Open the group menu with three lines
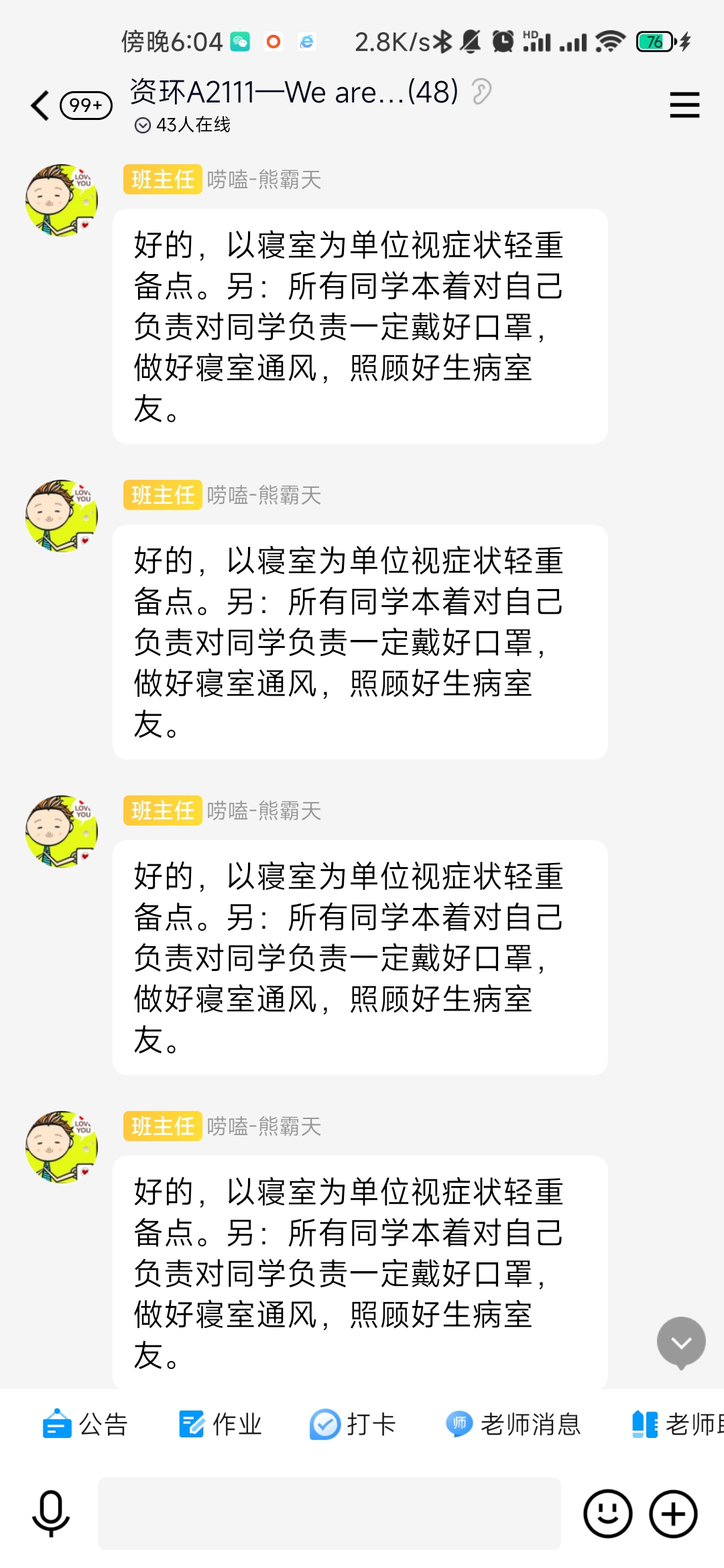This screenshot has width=724, height=1568. [x=684, y=105]
